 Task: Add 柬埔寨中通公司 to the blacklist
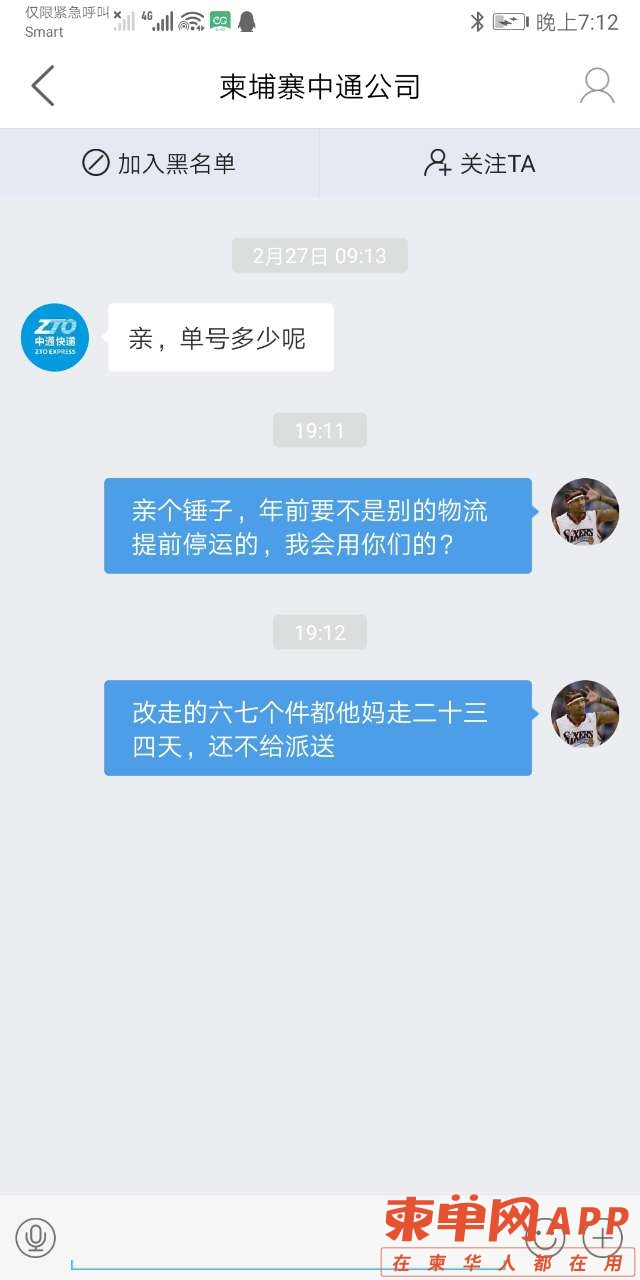click(x=159, y=163)
